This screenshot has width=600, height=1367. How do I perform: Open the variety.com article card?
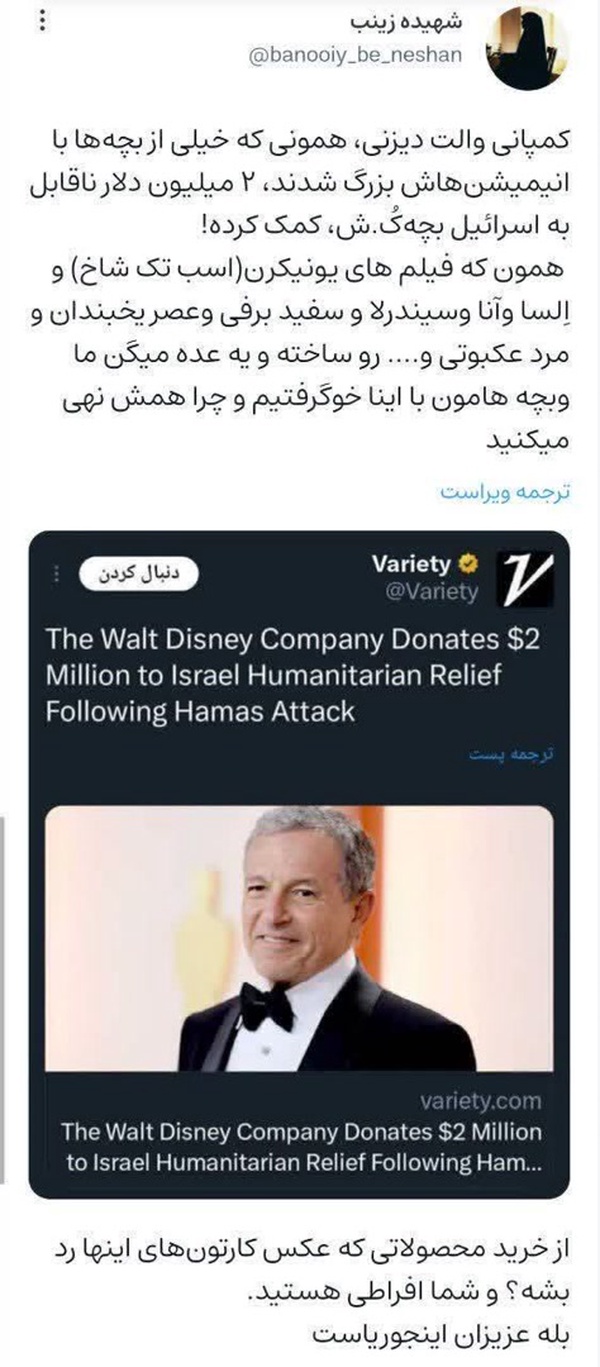[x=300, y=1130]
